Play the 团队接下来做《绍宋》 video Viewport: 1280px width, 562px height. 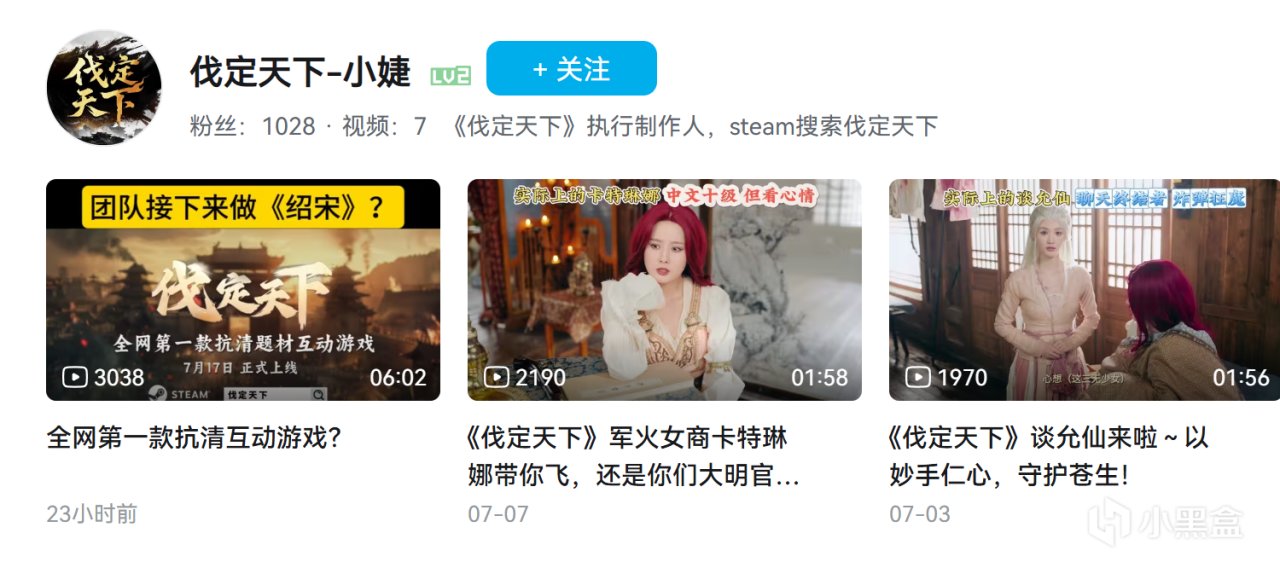point(243,290)
